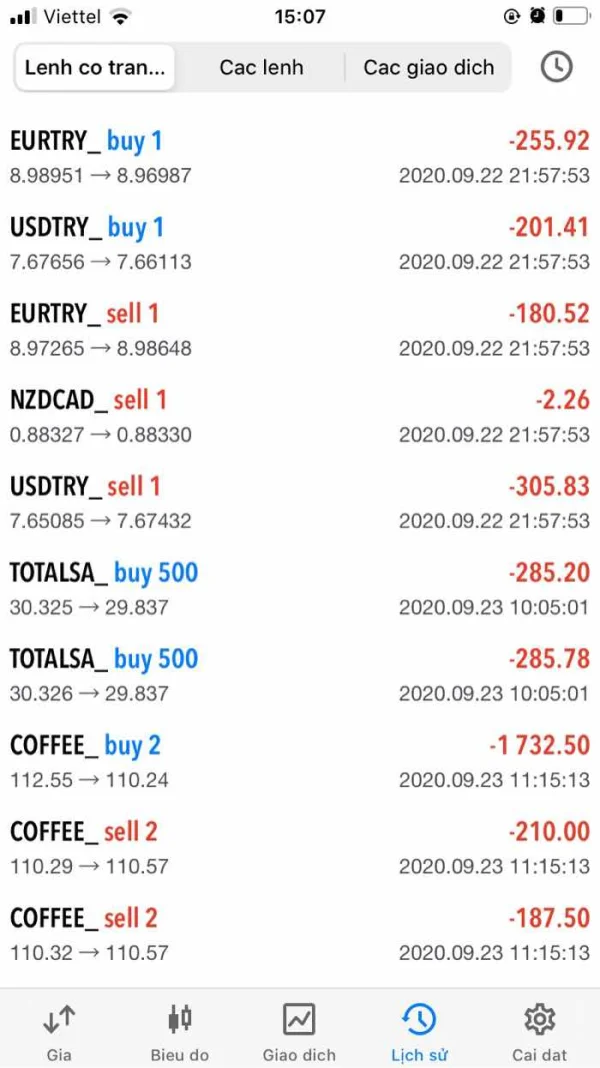The image size is (600, 1068).
Task: Open the Bieu do chart tab
Action: coord(180,1032)
